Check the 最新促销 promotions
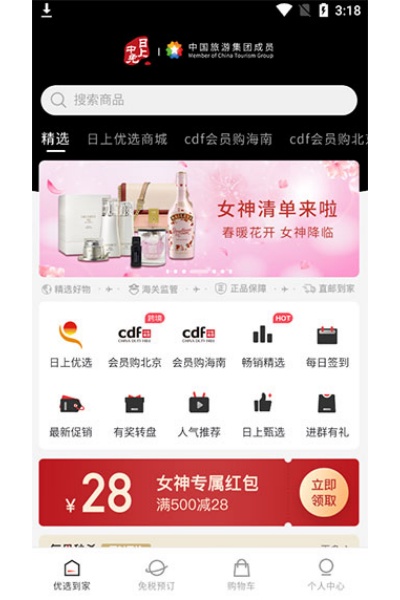 click(x=71, y=415)
